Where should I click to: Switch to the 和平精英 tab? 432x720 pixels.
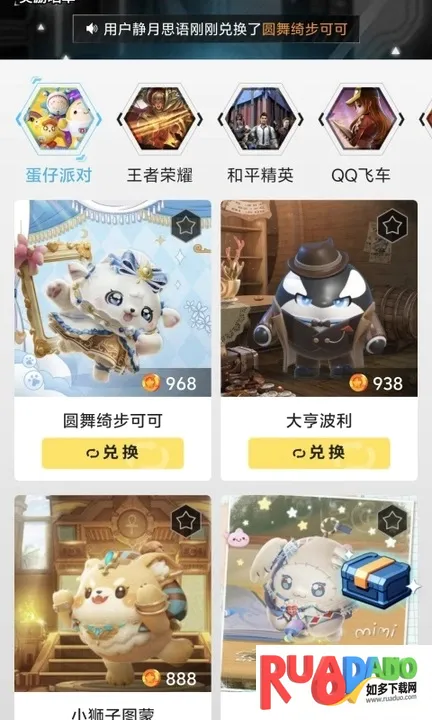260,132
